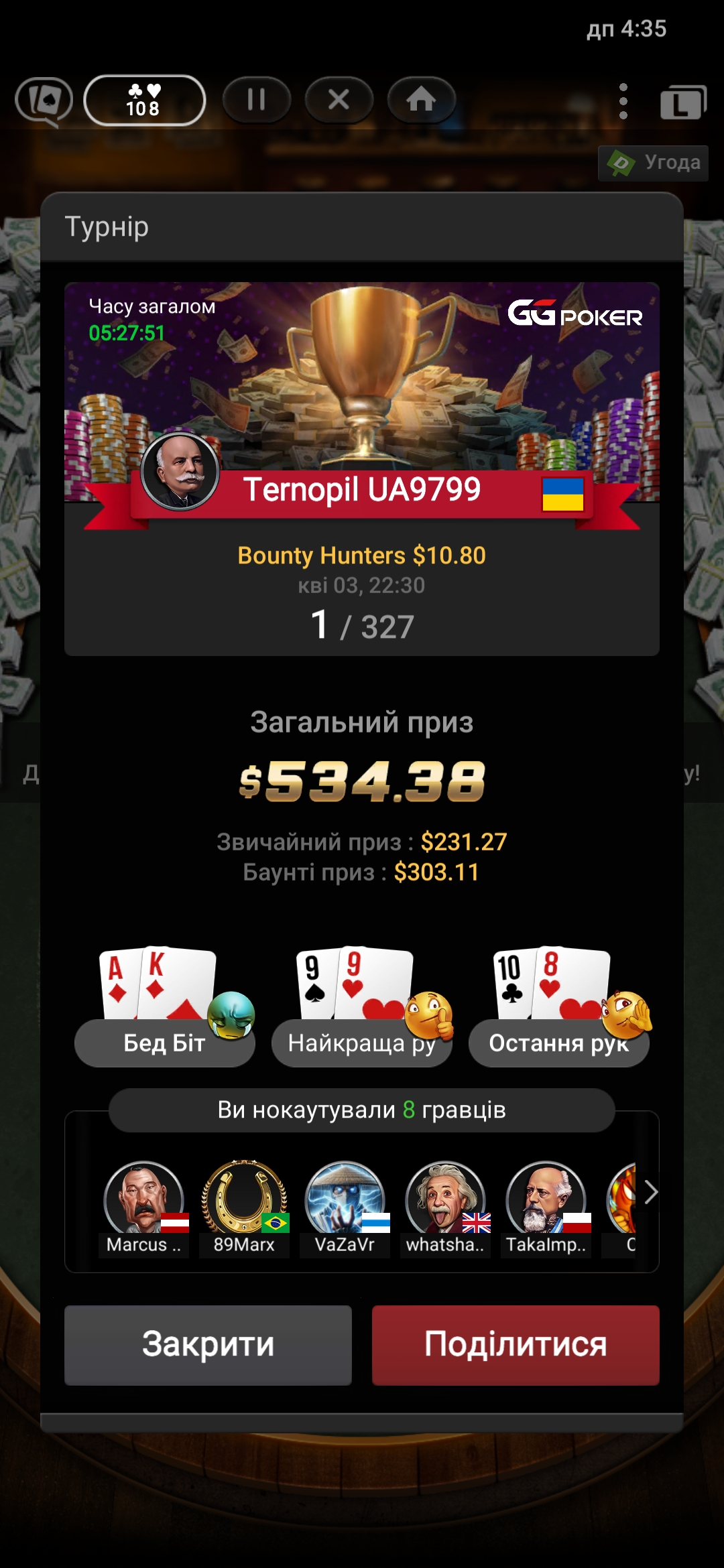The image size is (724, 1568).
Task: Tap the Угода deal button
Action: point(653,163)
